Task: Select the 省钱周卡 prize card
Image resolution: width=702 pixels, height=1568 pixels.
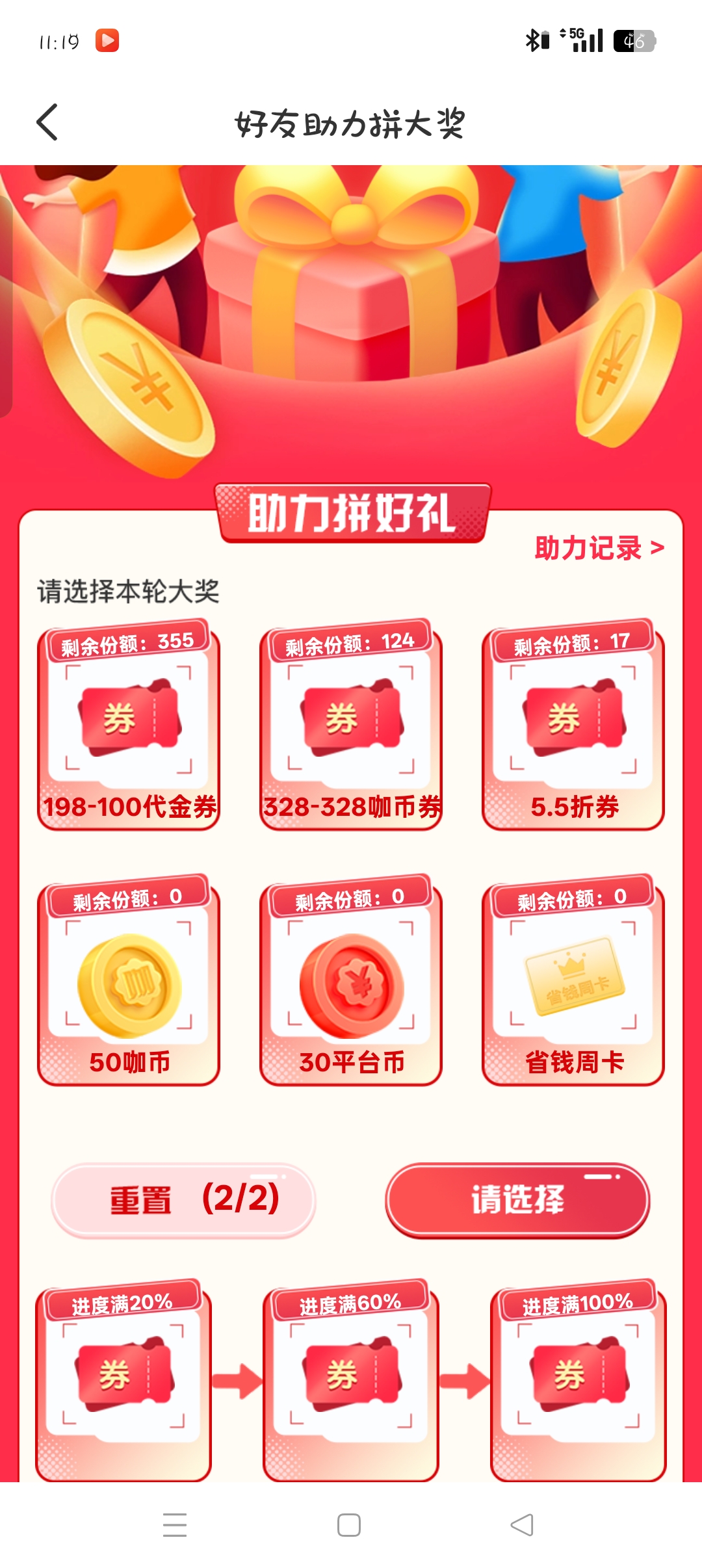Action: [x=573, y=983]
